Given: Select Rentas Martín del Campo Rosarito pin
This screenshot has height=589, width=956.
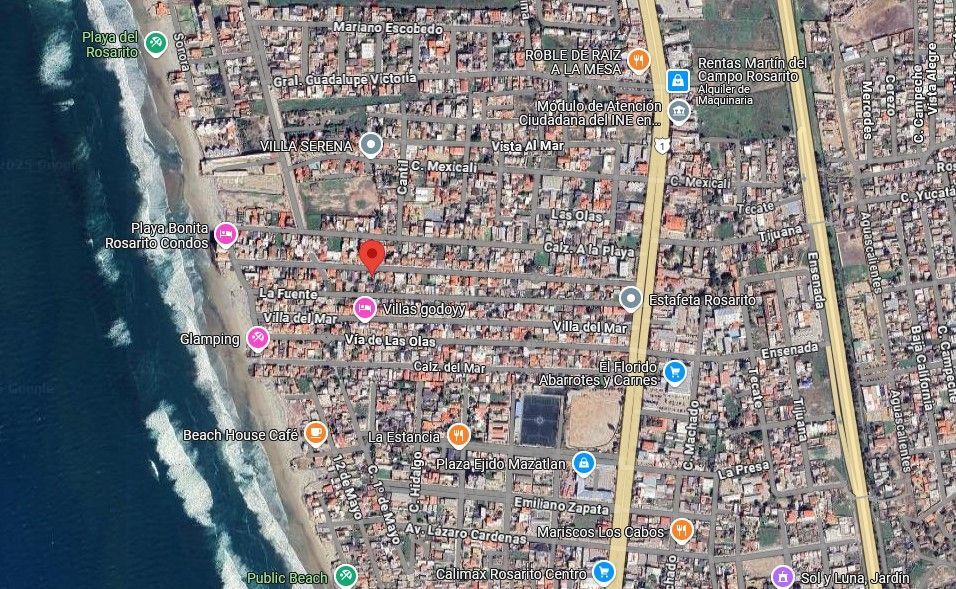Looking at the screenshot, I should (x=678, y=80).
